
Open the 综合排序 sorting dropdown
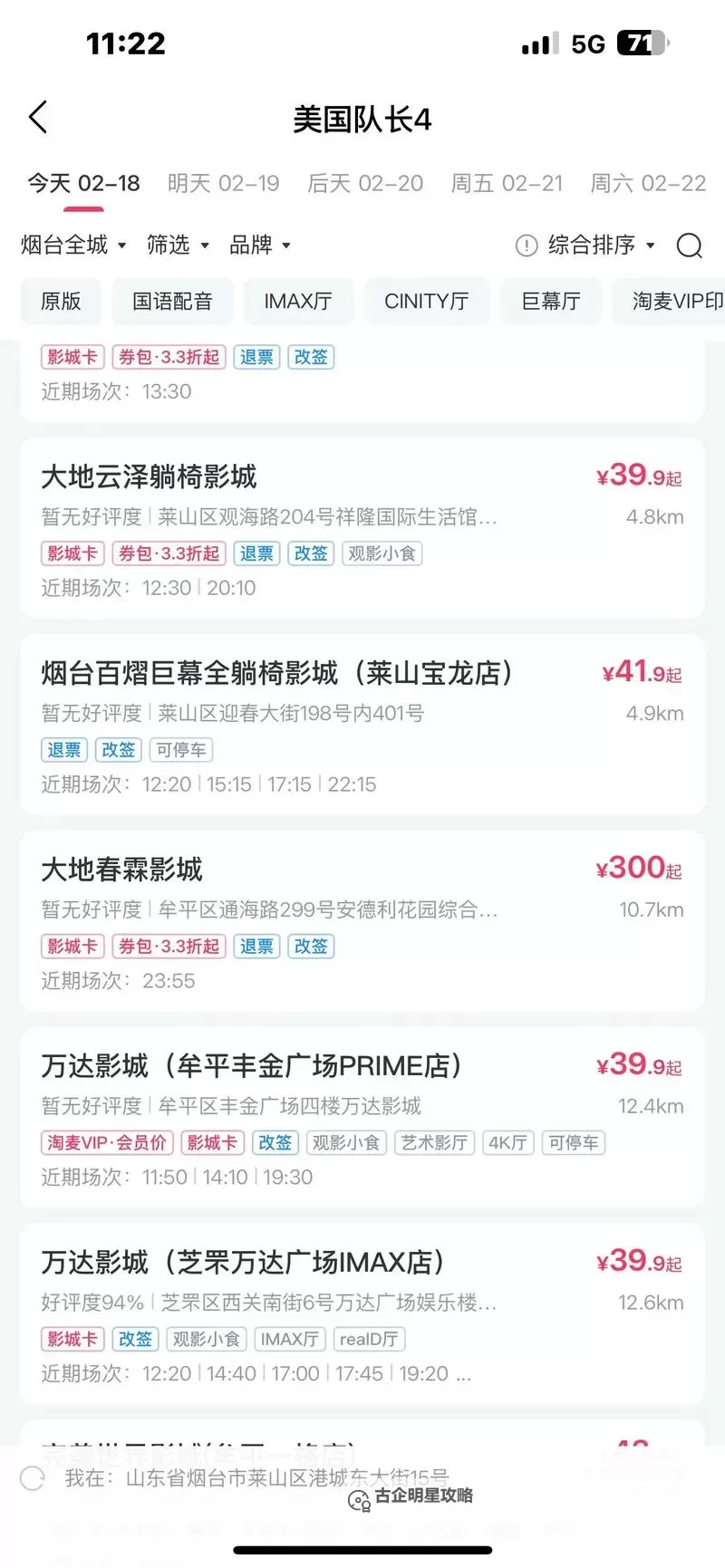pos(594,245)
